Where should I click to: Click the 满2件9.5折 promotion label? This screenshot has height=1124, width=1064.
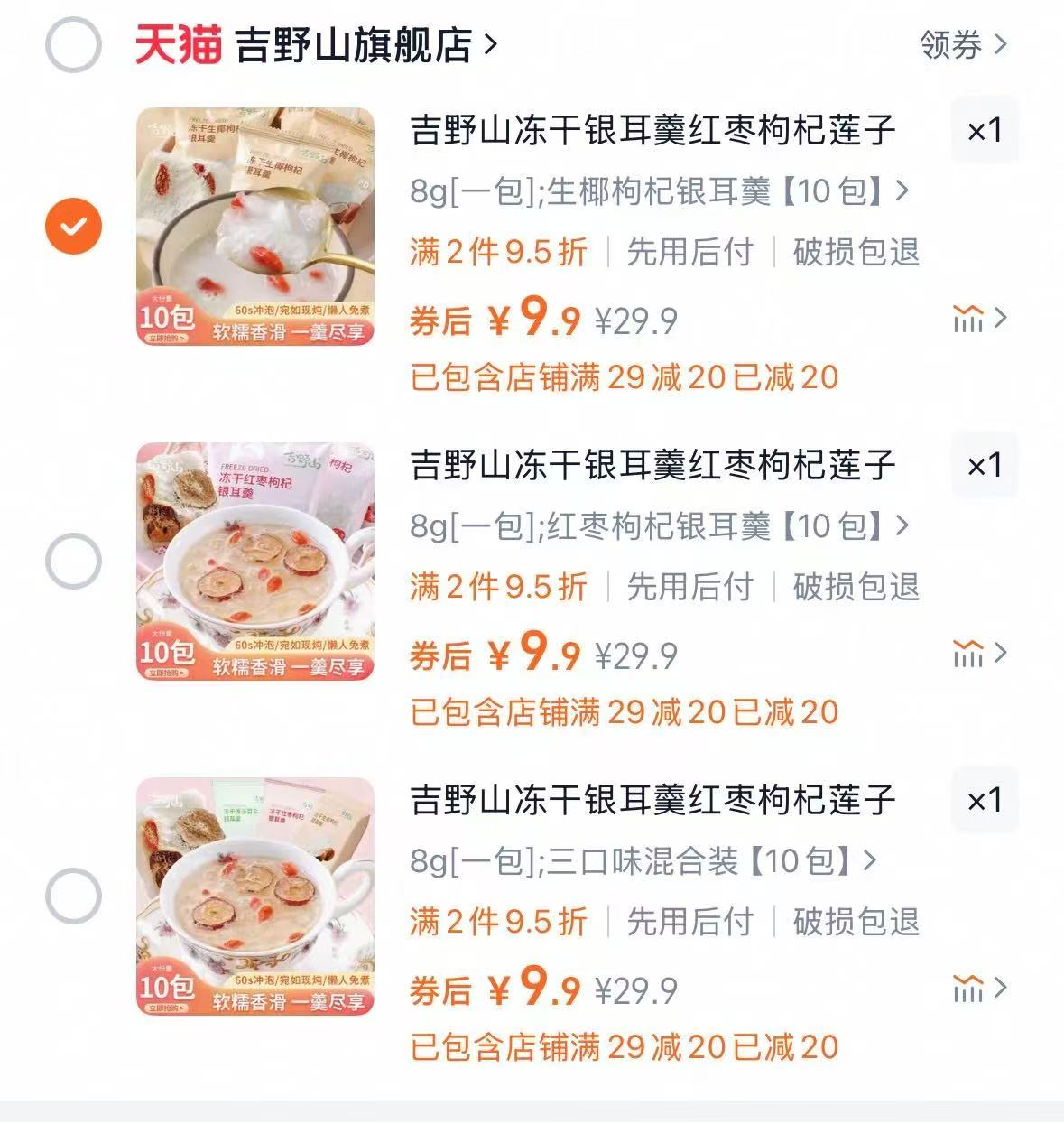point(495,254)
